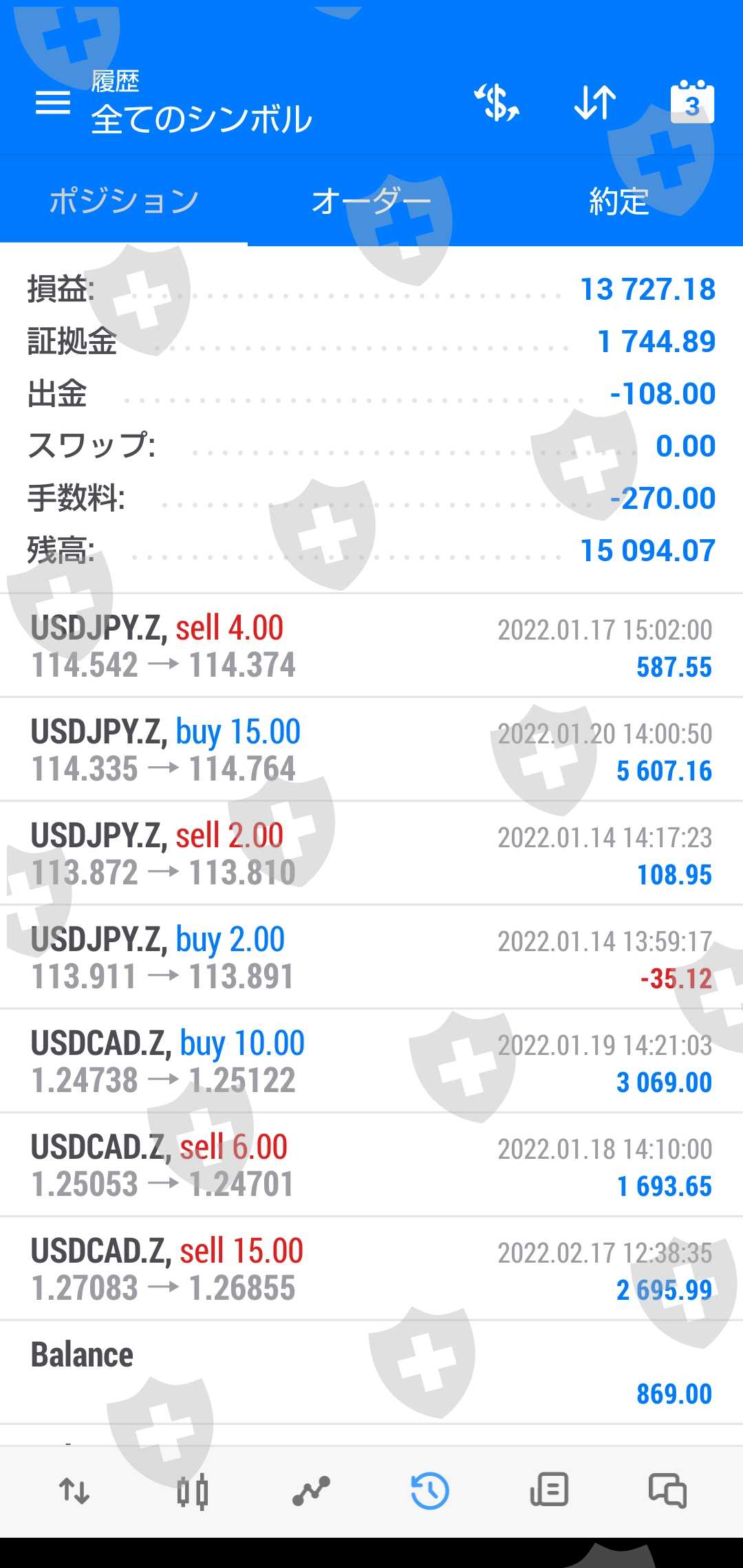Switch to the 約定 tab
The image size is (743, 1568).
click(x=618, y=202)
